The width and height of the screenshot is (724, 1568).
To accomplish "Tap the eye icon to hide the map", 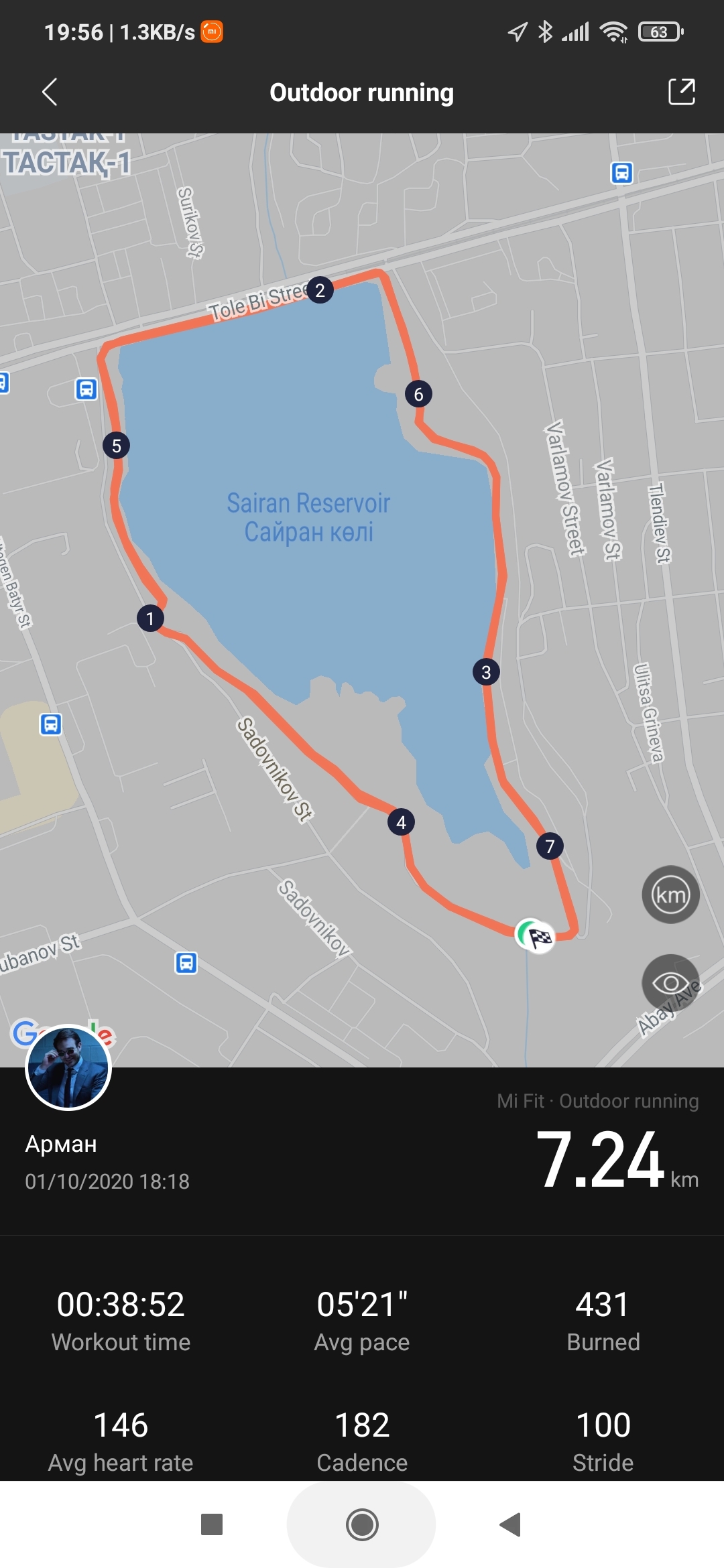I will [x=670, y=983].
